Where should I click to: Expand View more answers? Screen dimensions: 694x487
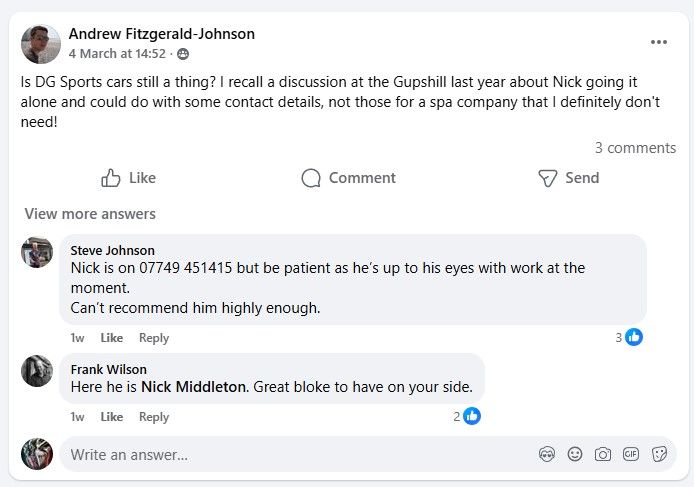coord(90,214)
